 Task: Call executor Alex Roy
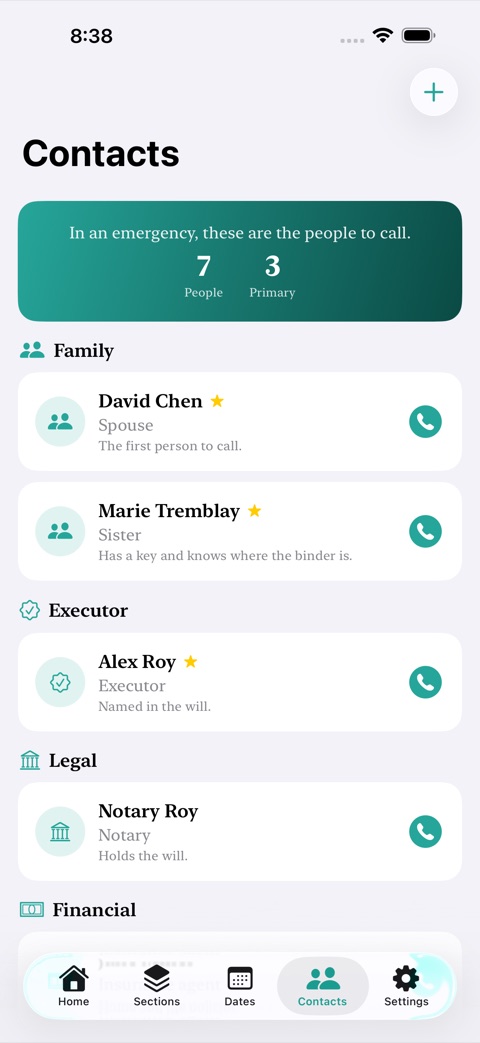(x=425, y=682)
